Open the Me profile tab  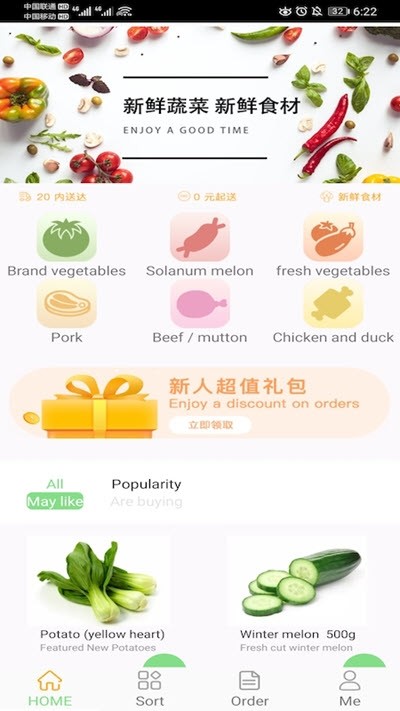point(350,688)
